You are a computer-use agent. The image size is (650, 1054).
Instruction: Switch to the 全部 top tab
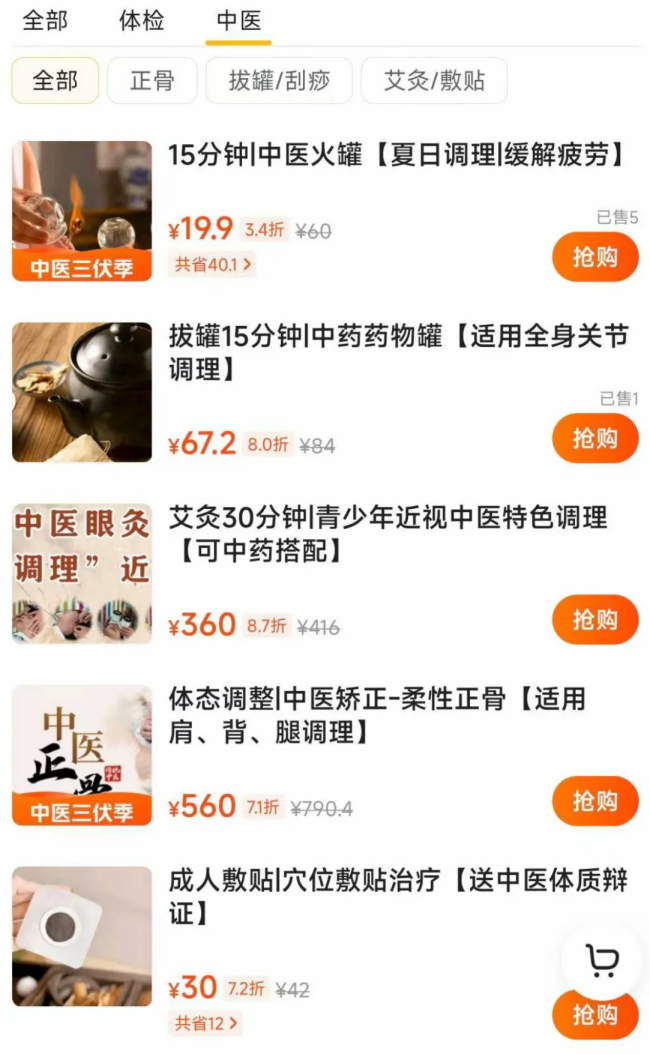tap(45, 20)
